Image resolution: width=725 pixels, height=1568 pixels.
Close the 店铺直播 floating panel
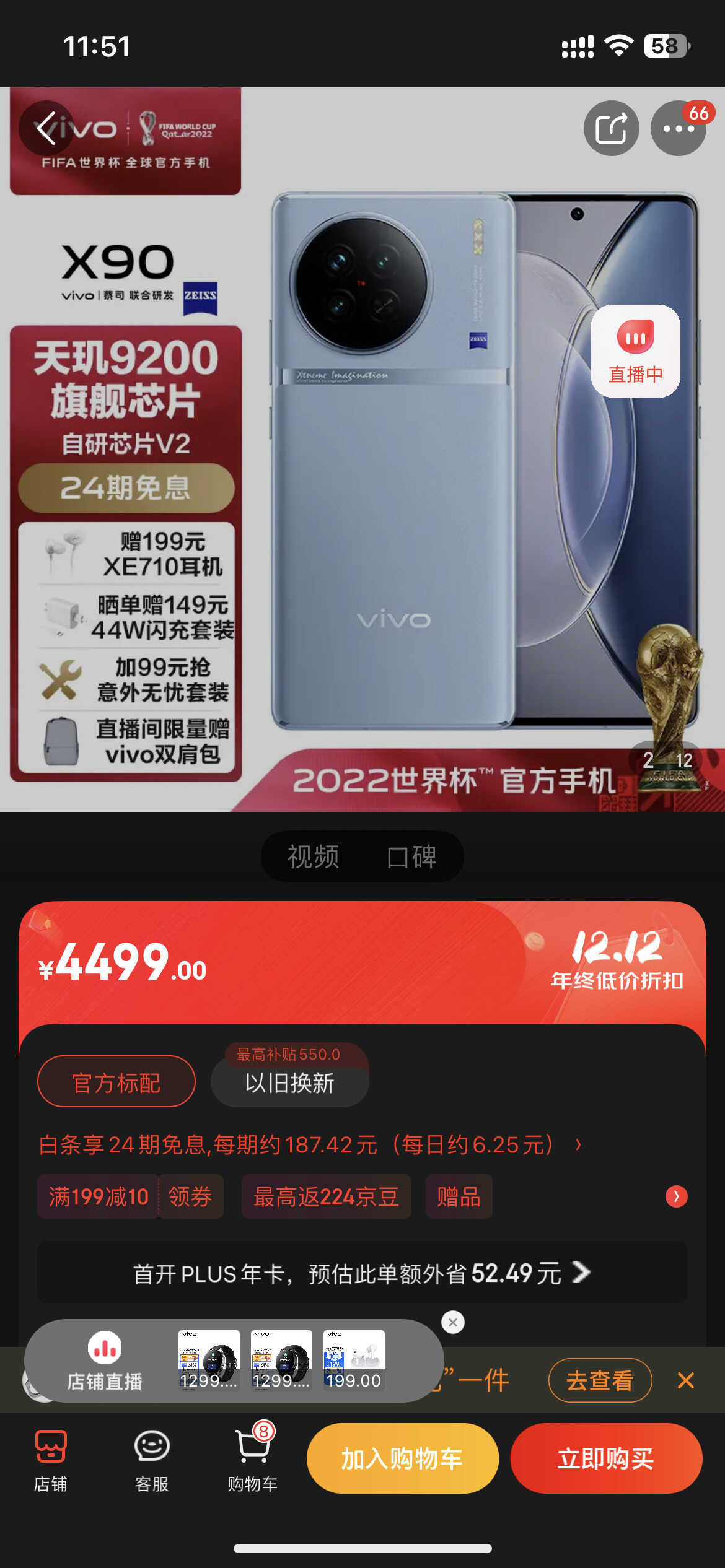453,1322
